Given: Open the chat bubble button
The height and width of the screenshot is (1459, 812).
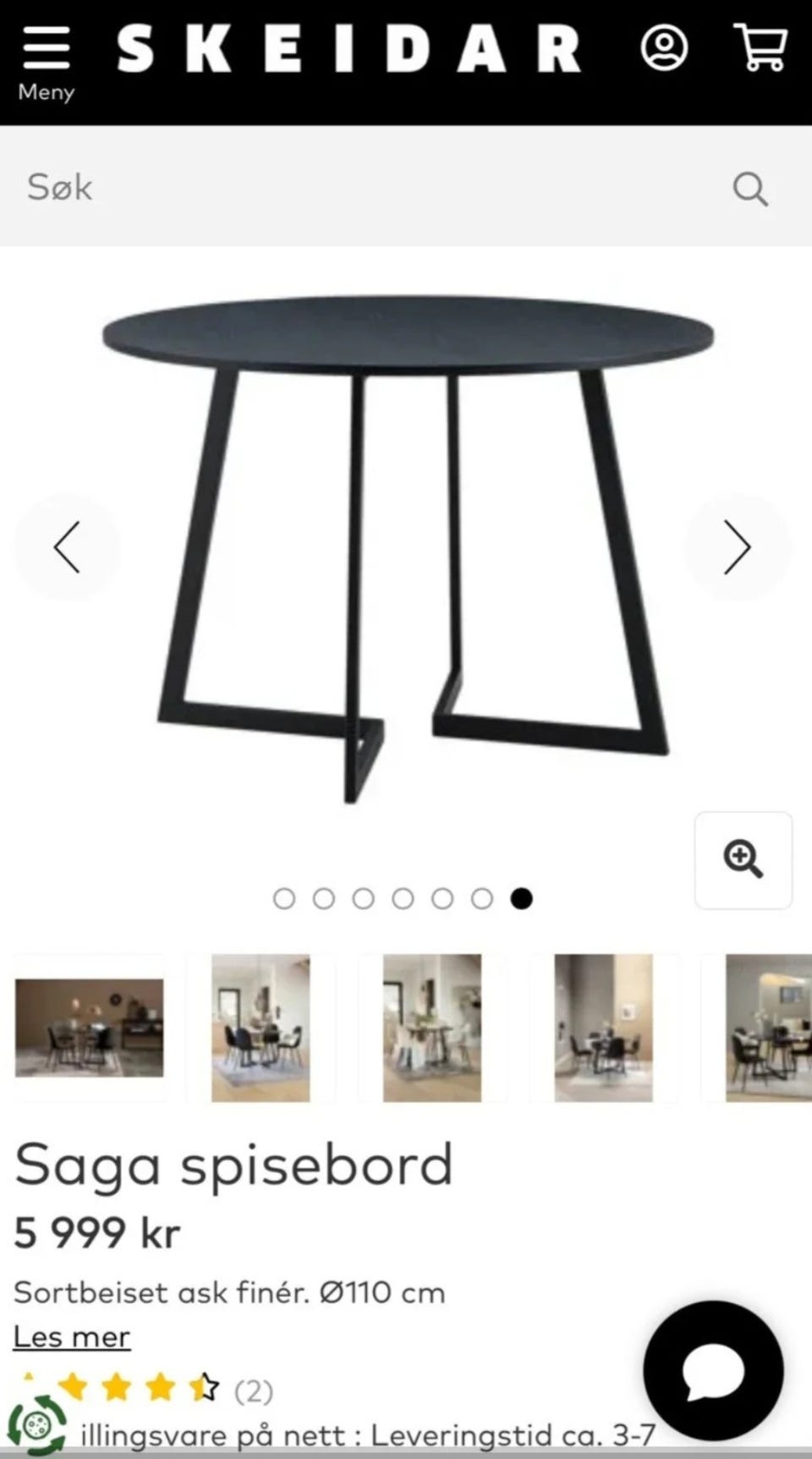Looking at the screenshot, I should (x=713, y=1370).
